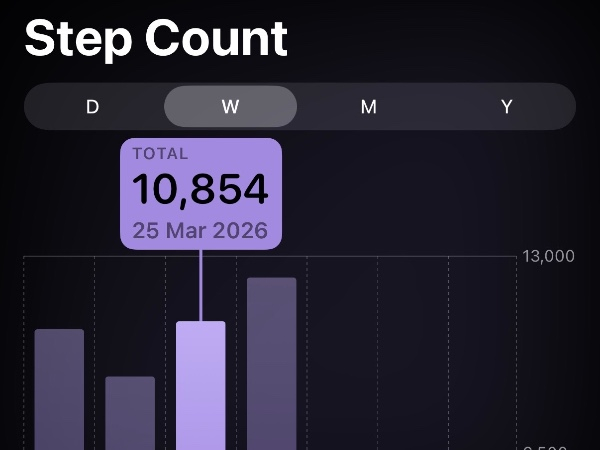This screenshot has width=600, height=450.
Task: Select the W week view
Action: point(230,107)
